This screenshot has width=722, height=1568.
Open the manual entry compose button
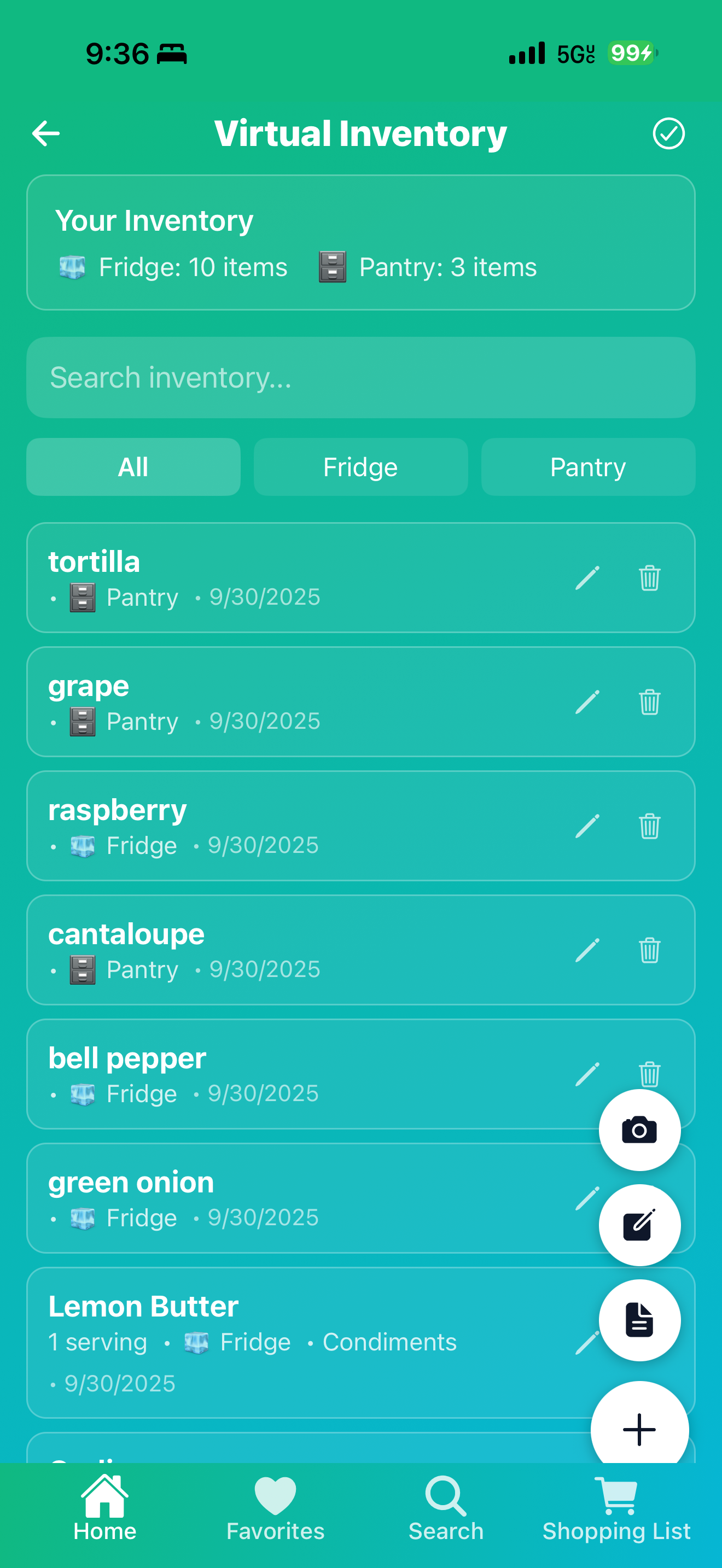639,1225
